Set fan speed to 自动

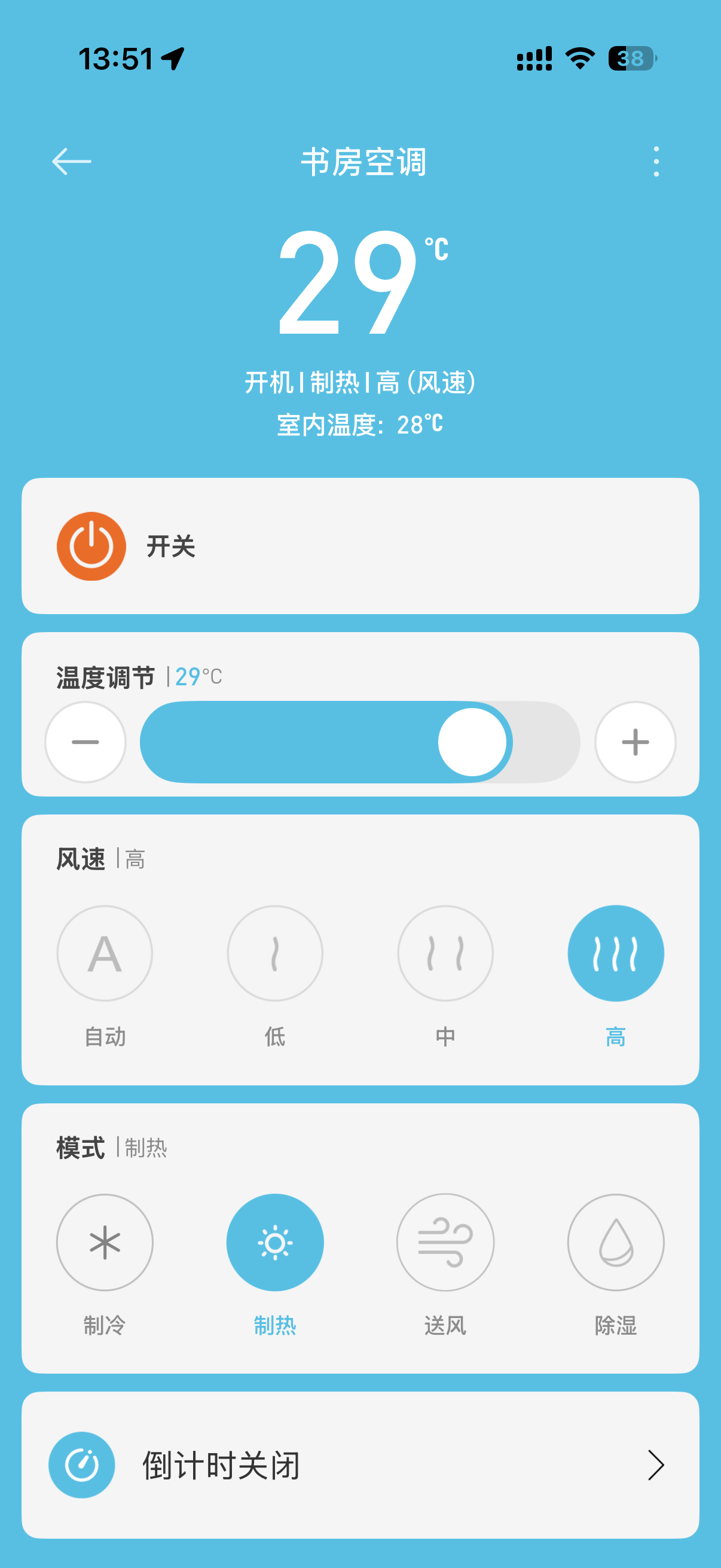click(105, 953)
